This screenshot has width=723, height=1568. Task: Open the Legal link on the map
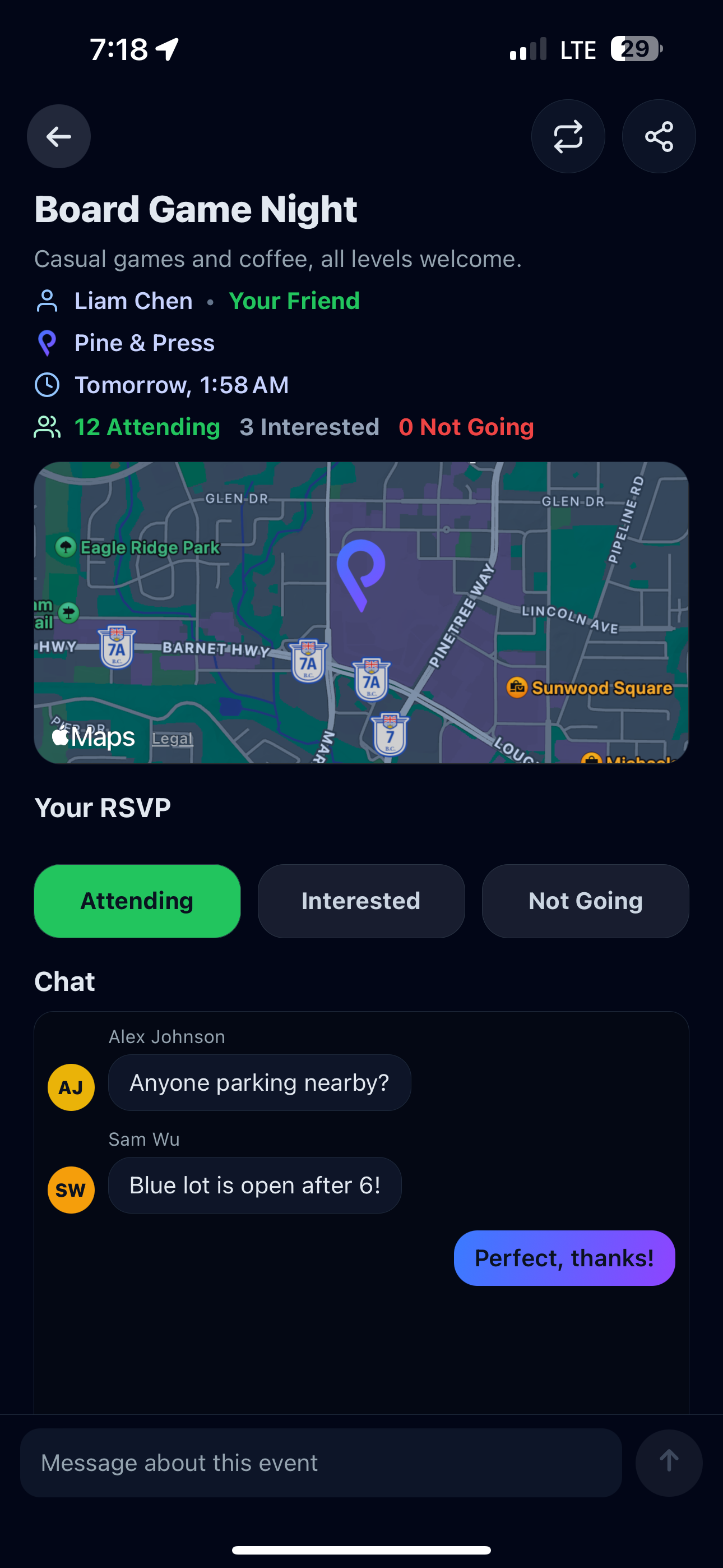point(172,739)
